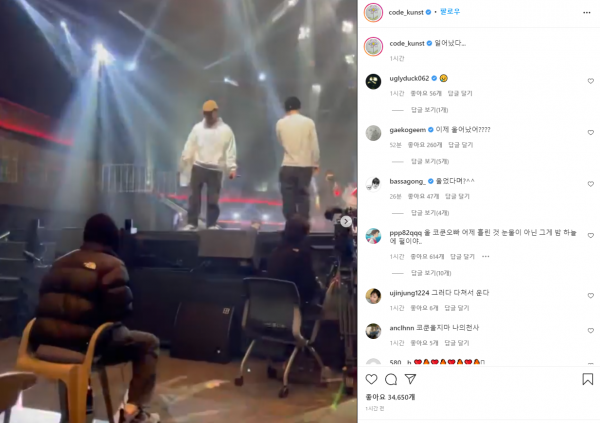Bookmark this post
Image resolution: width=600 pixels, height=423 pixels.
587,379
